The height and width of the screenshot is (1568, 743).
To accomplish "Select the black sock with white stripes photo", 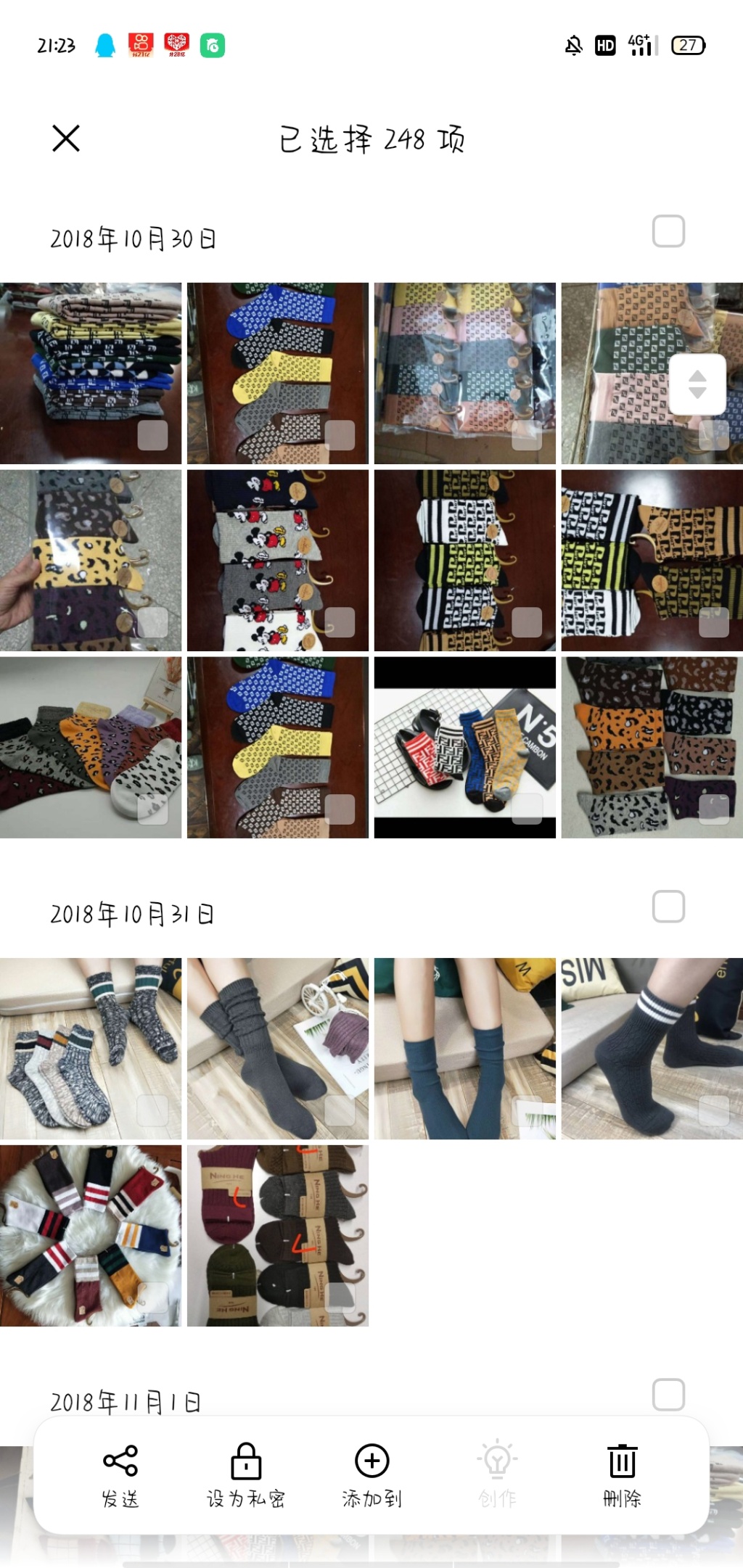I will point(652,1049).
